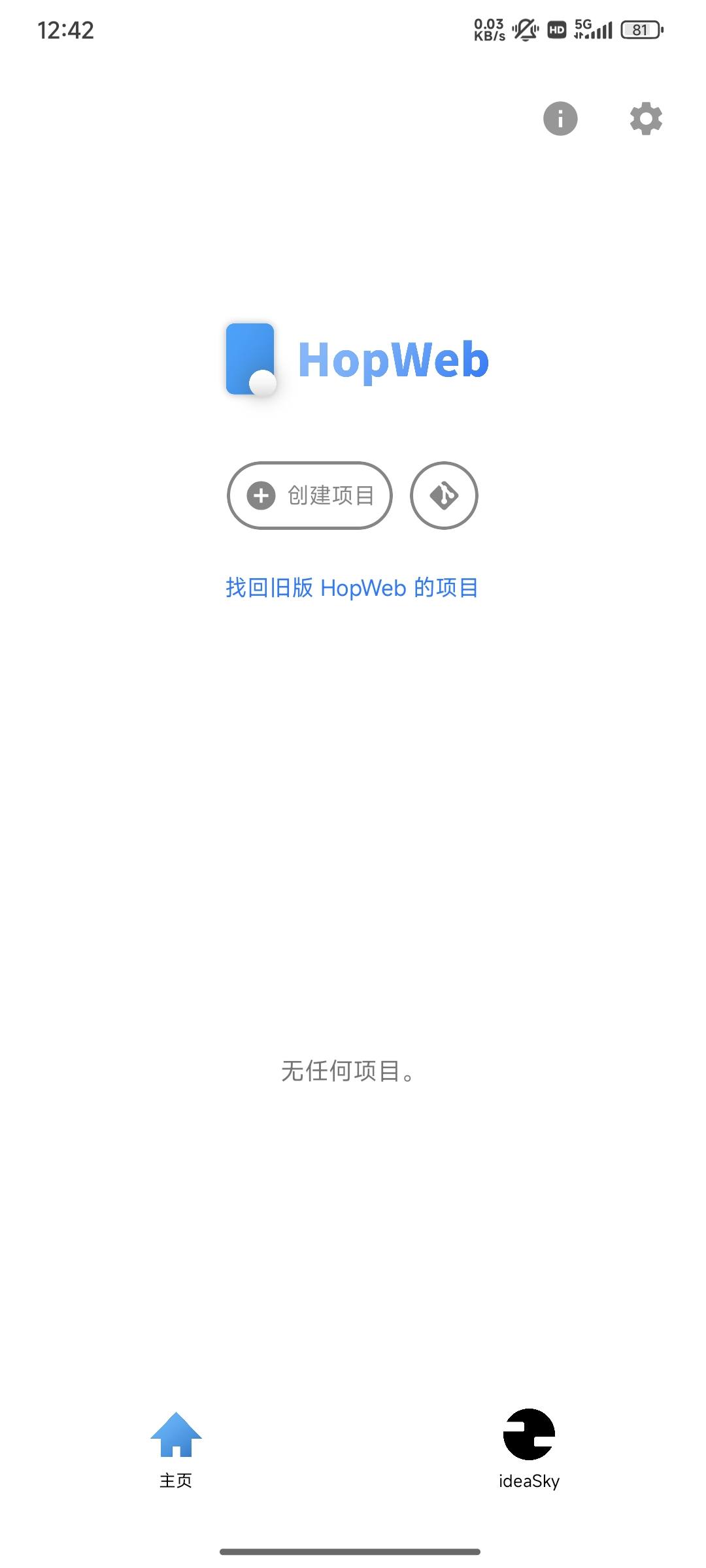Open the app info icon

pyautogui.click(x=560, y=119)
